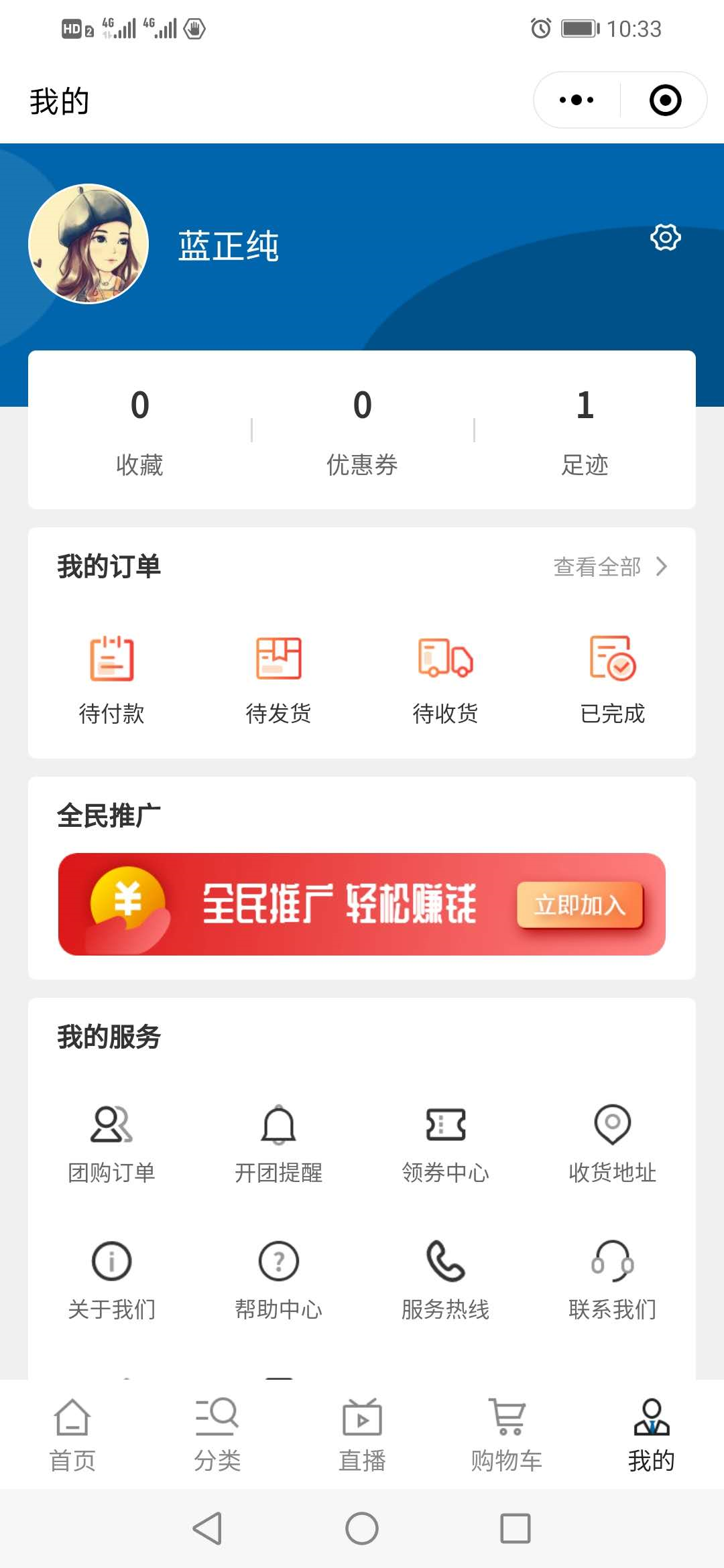
Task: Close the mini program via the circle icon
Action: coord(665,101)
